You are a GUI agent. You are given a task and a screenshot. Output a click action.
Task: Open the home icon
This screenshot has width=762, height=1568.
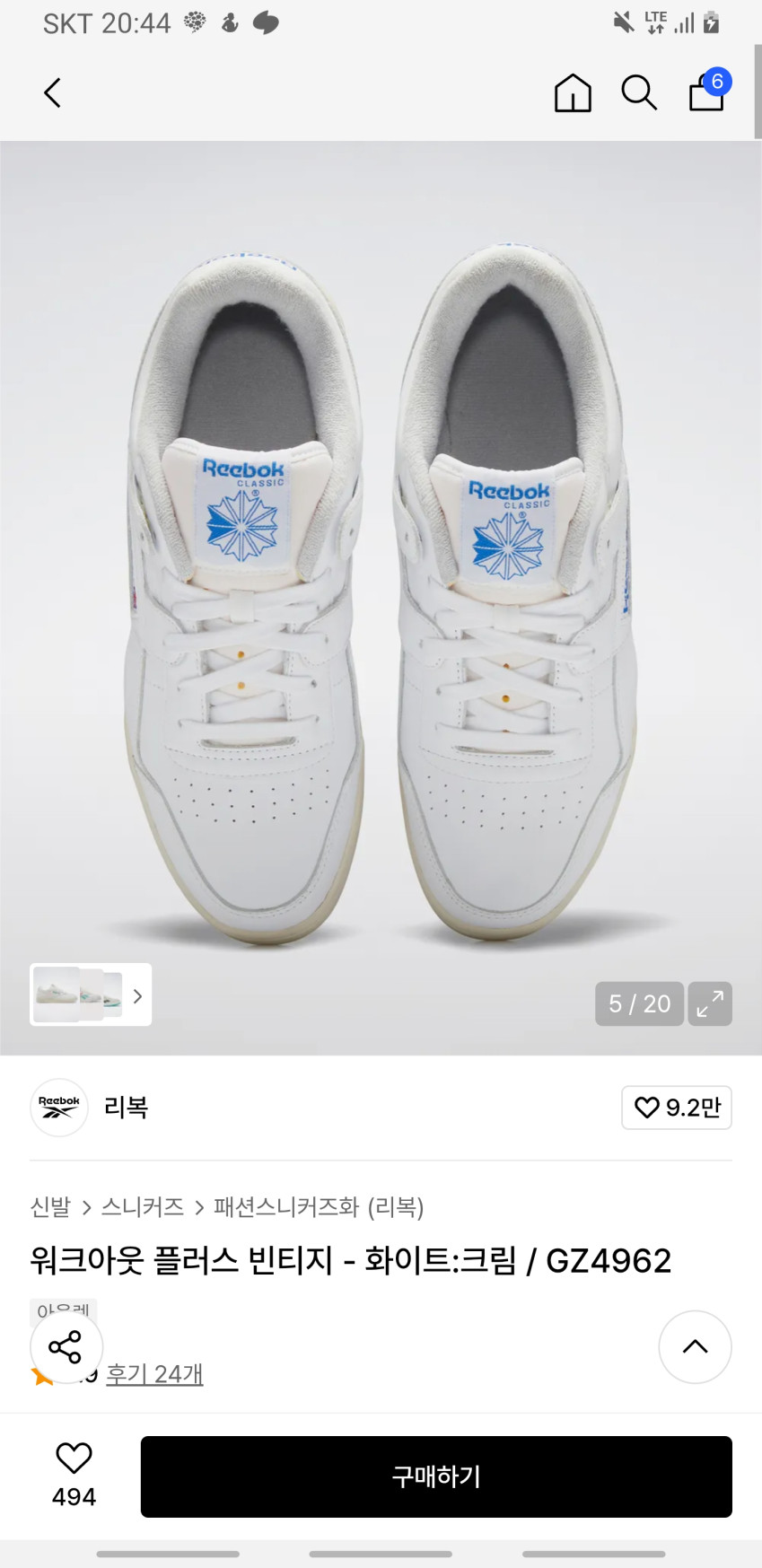[x=573, y=92]
